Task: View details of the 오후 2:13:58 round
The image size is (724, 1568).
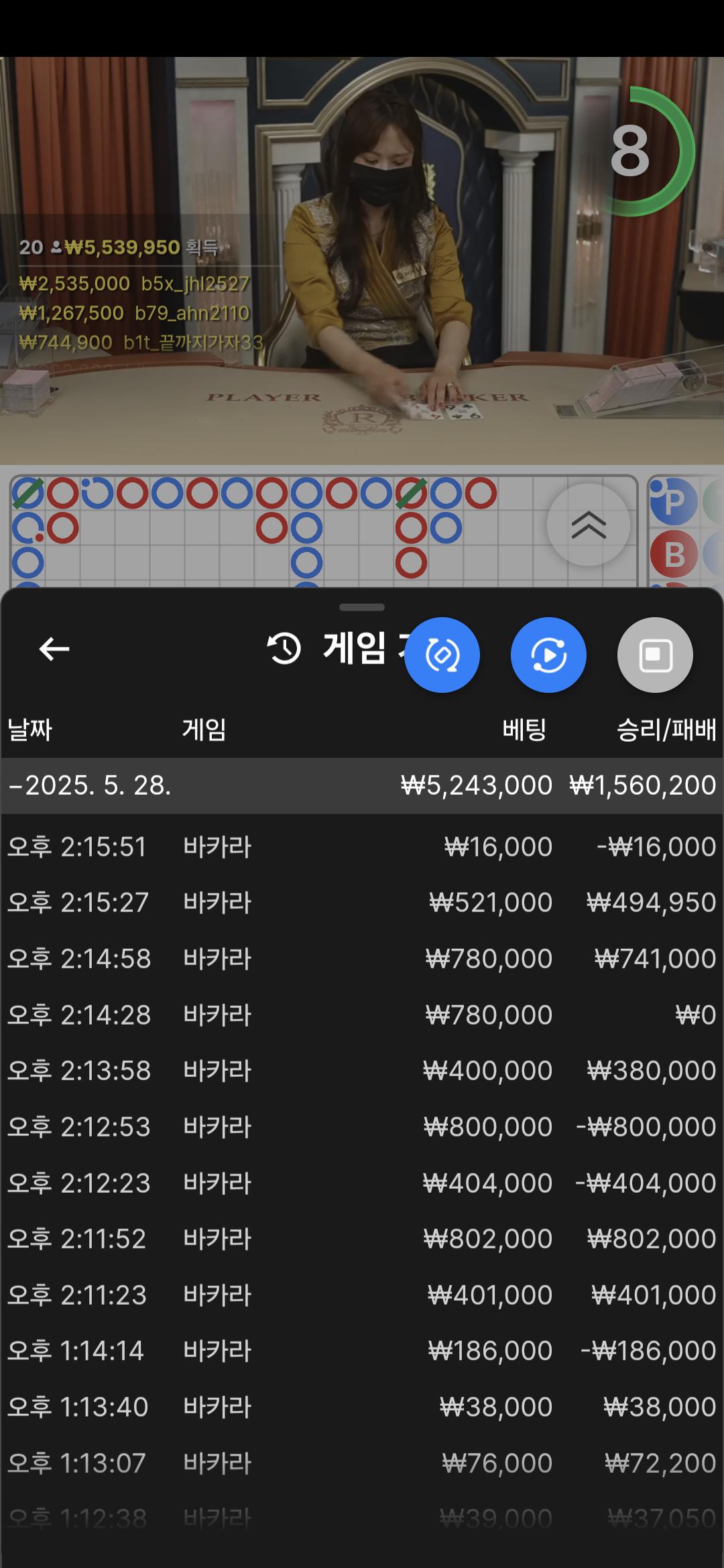Action: [x=362, y=1071]
